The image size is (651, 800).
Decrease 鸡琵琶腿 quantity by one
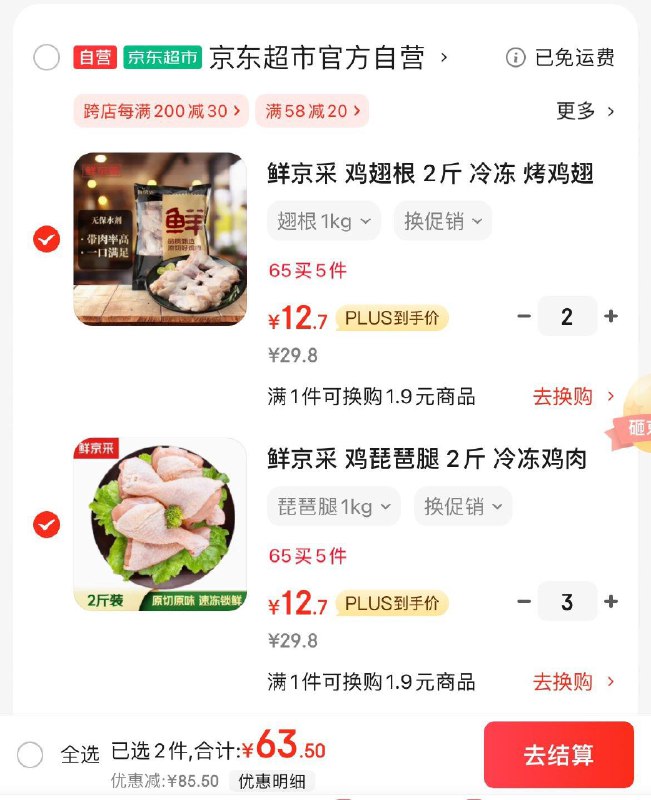point(524,602)
